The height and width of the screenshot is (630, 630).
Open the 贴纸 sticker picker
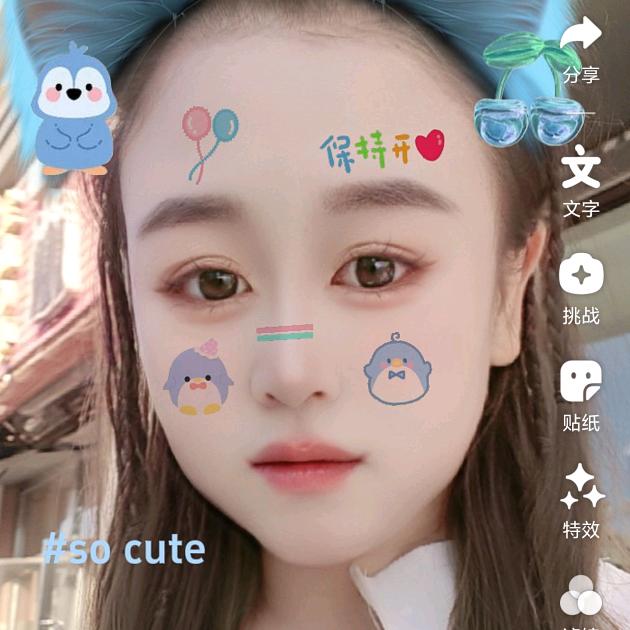581,382
